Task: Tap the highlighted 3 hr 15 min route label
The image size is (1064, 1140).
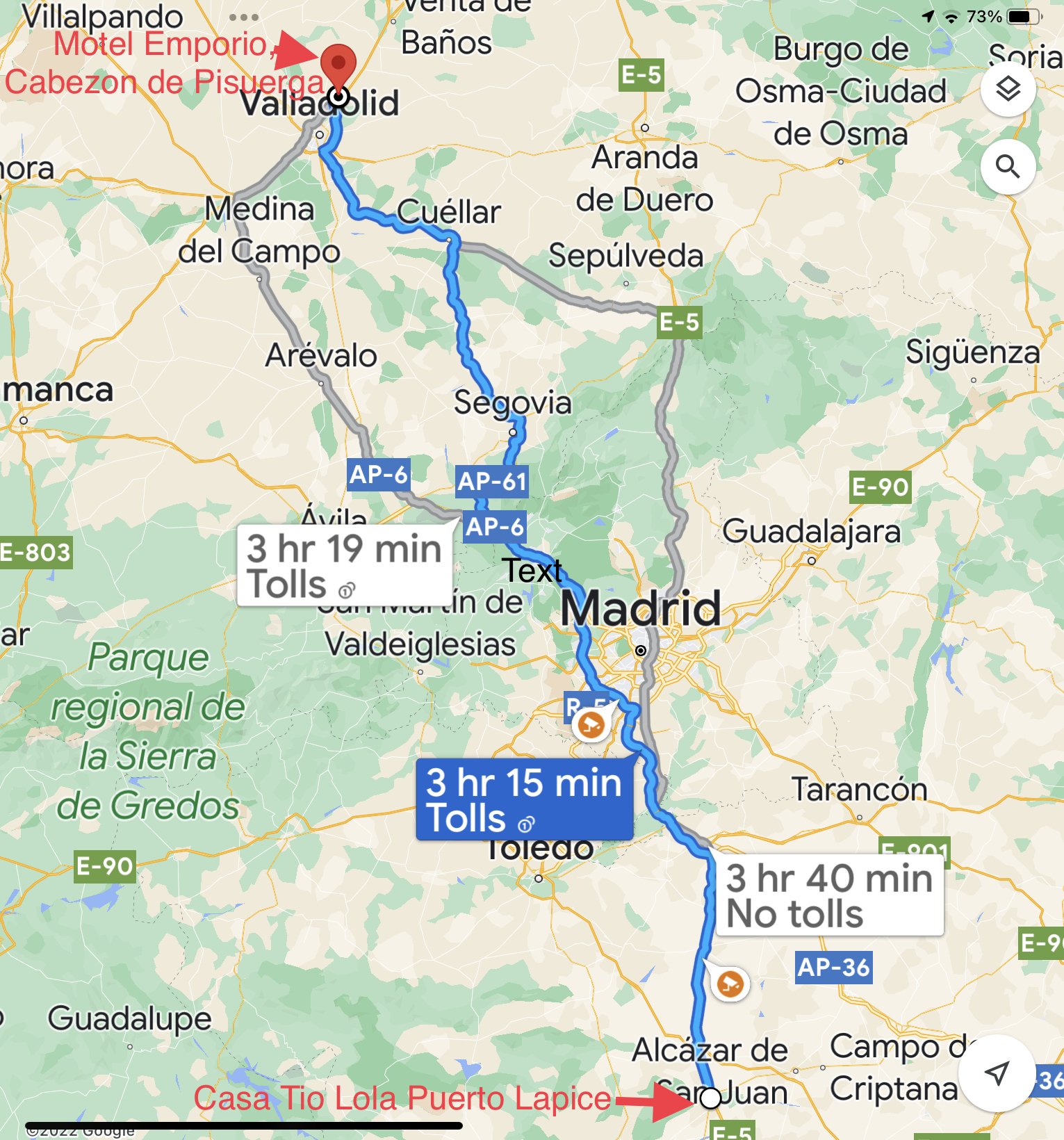Action: point(524,799)
